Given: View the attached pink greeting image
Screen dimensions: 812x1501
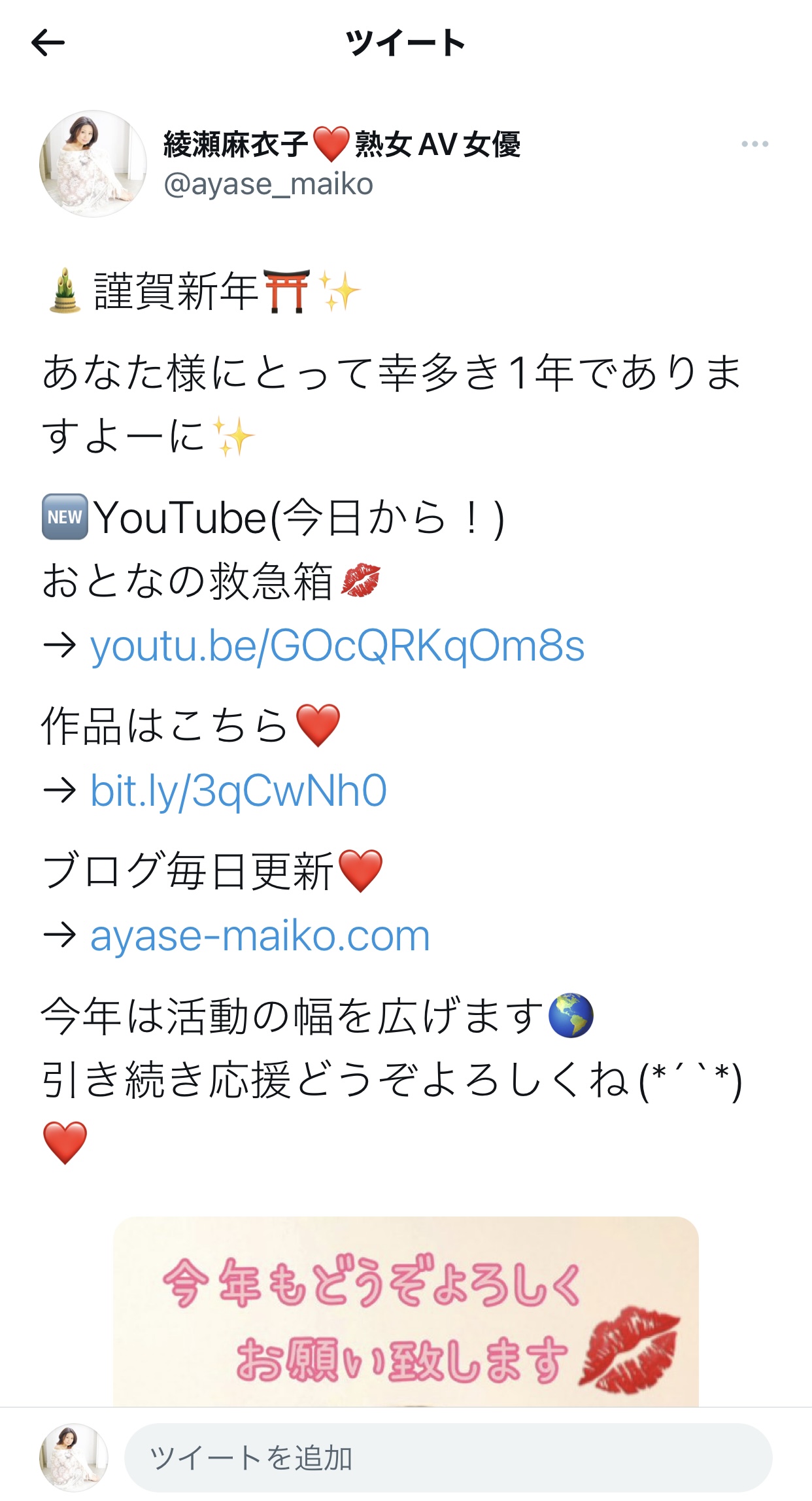Looking at the screenshot, I should [405, 1311].
